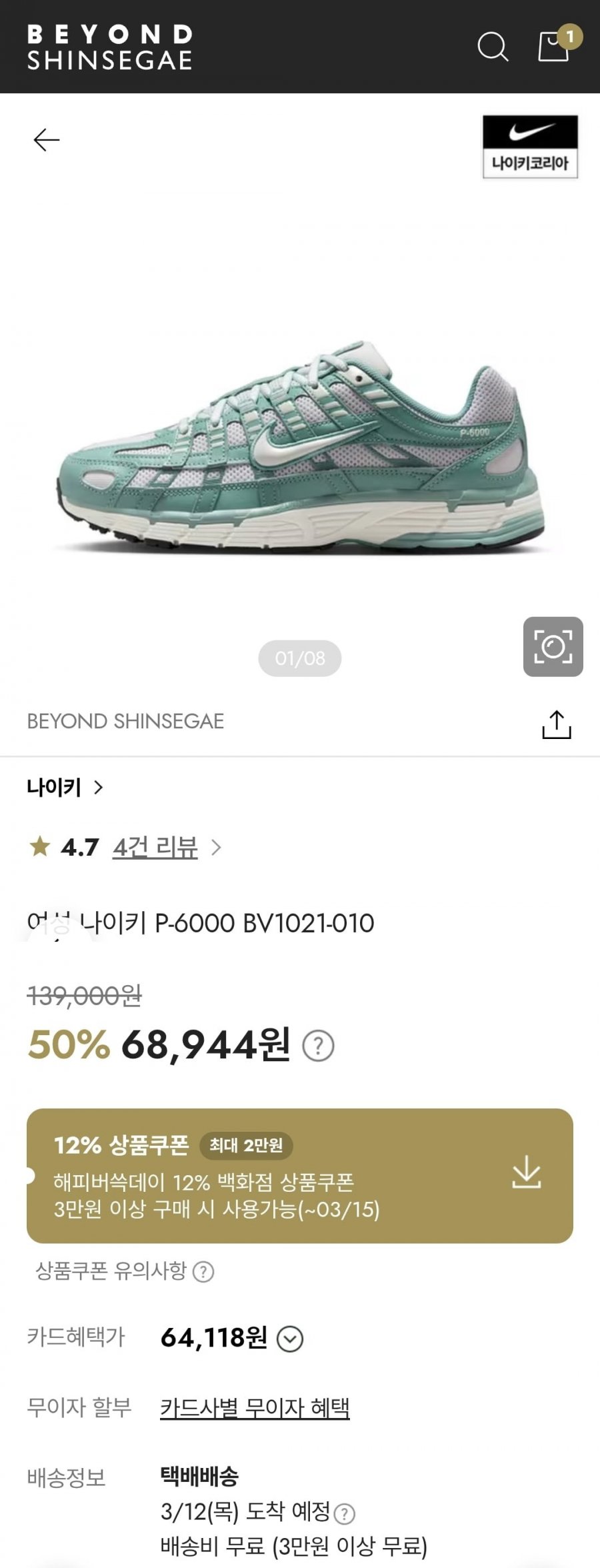Image resolution: width=600 pixels, height=1568 pixels.
Task: View the 4건 리뷰 reviews
Action: (x=155, y=848)
